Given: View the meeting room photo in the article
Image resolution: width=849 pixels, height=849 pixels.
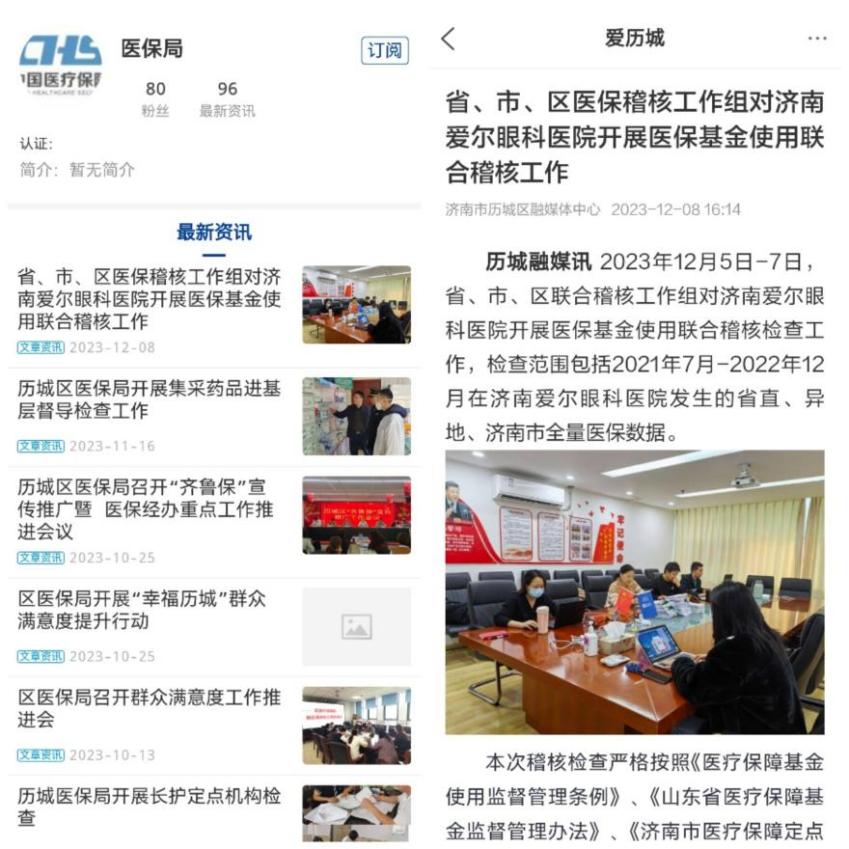Looking at the screenshot, I should pos(634,592).
